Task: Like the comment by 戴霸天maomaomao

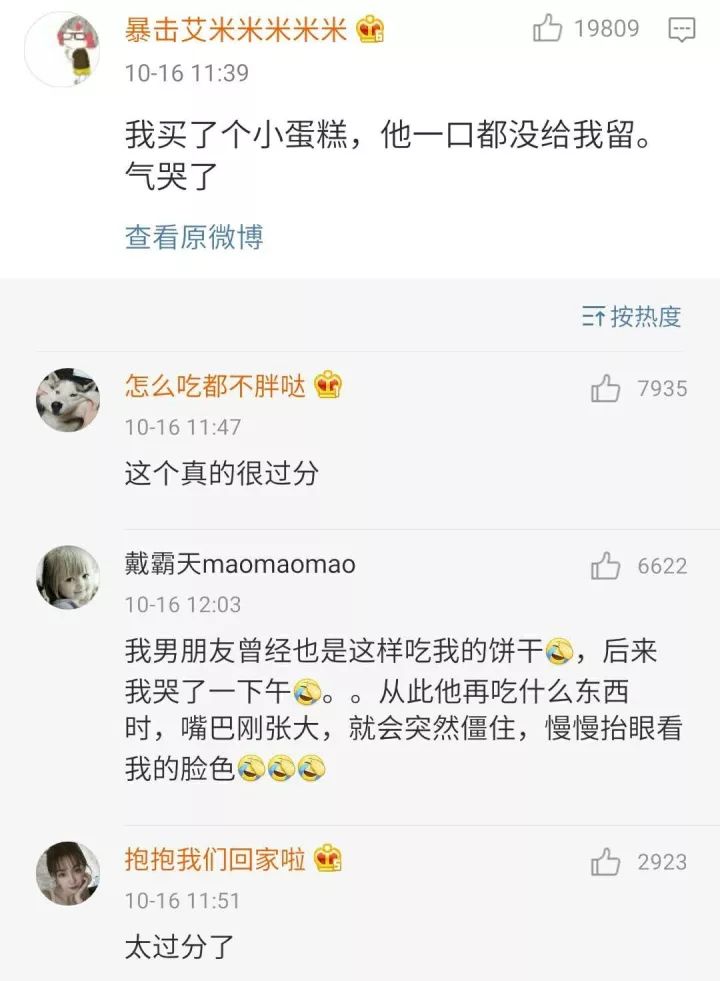Action: tap(606, 567)
